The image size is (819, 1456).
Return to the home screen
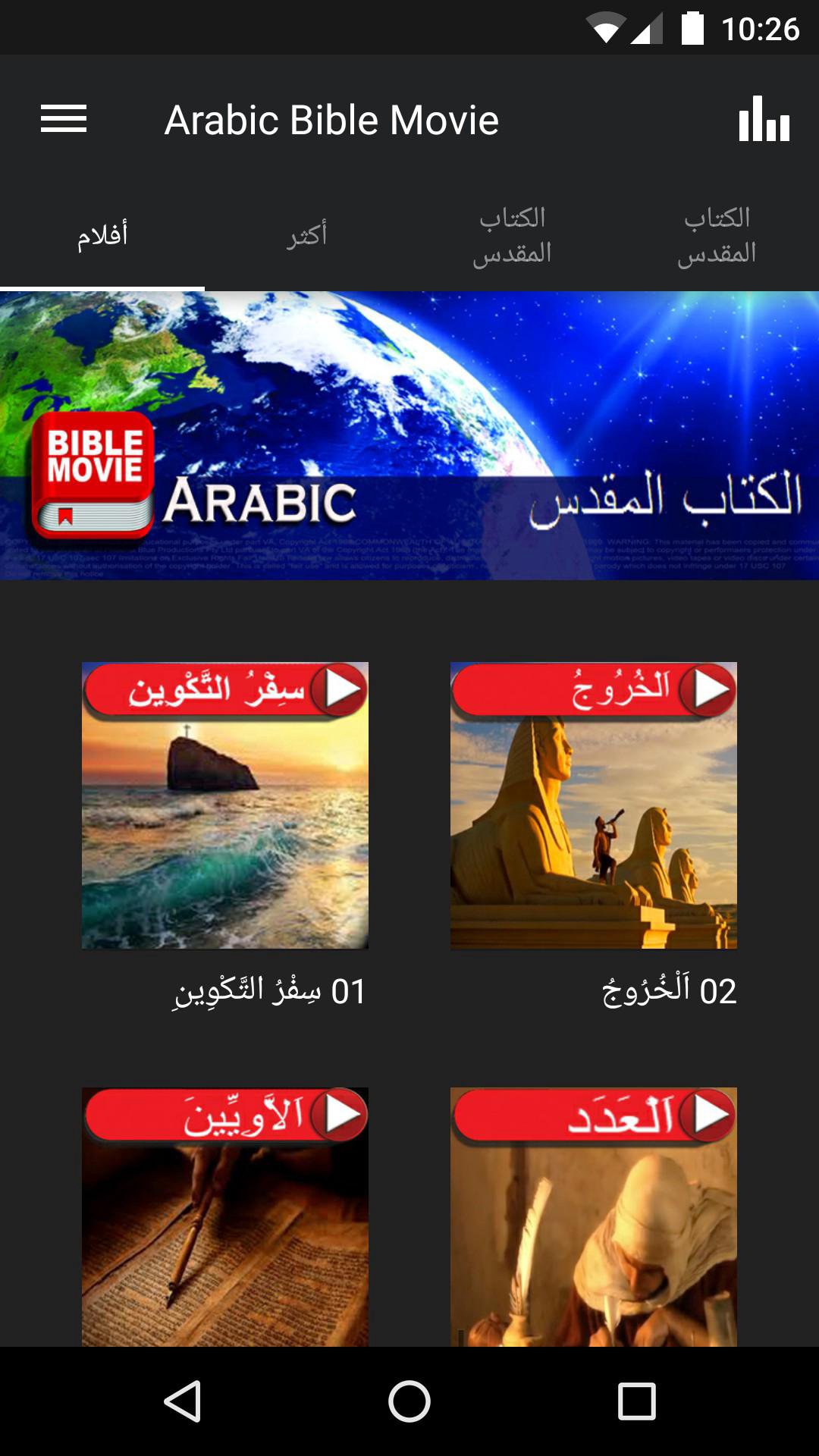pyautogui.click(x=409, y=1401)
